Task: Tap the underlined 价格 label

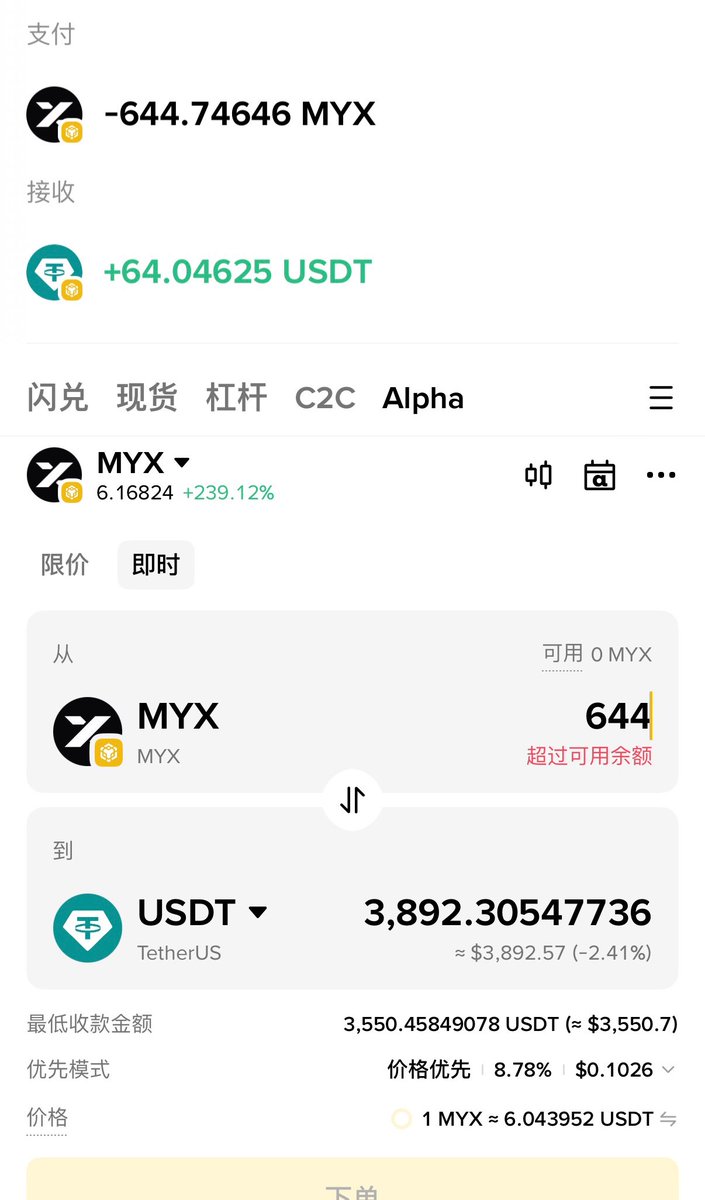Action: coord(47,1118)
